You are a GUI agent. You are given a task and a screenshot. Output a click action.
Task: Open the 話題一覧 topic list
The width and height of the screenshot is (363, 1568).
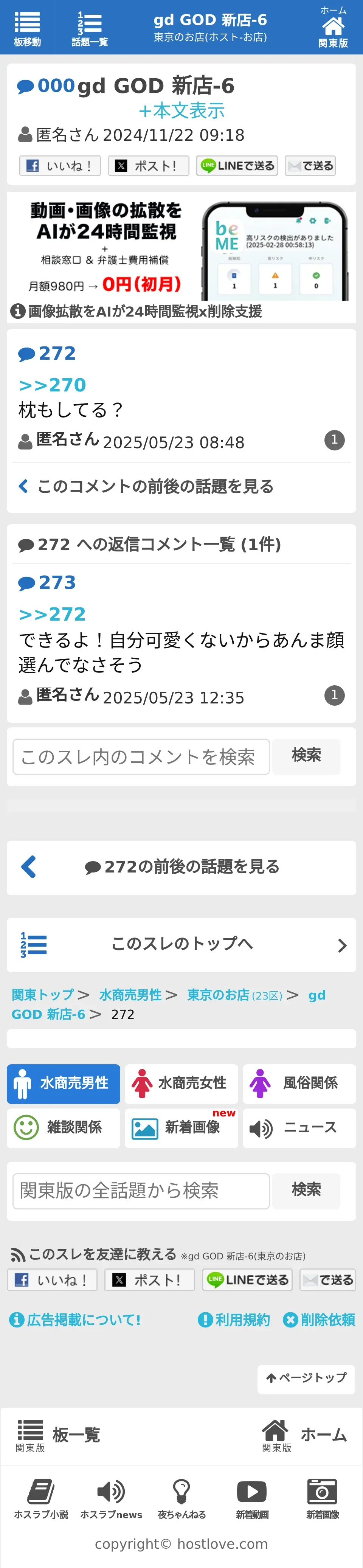[90, 28]
